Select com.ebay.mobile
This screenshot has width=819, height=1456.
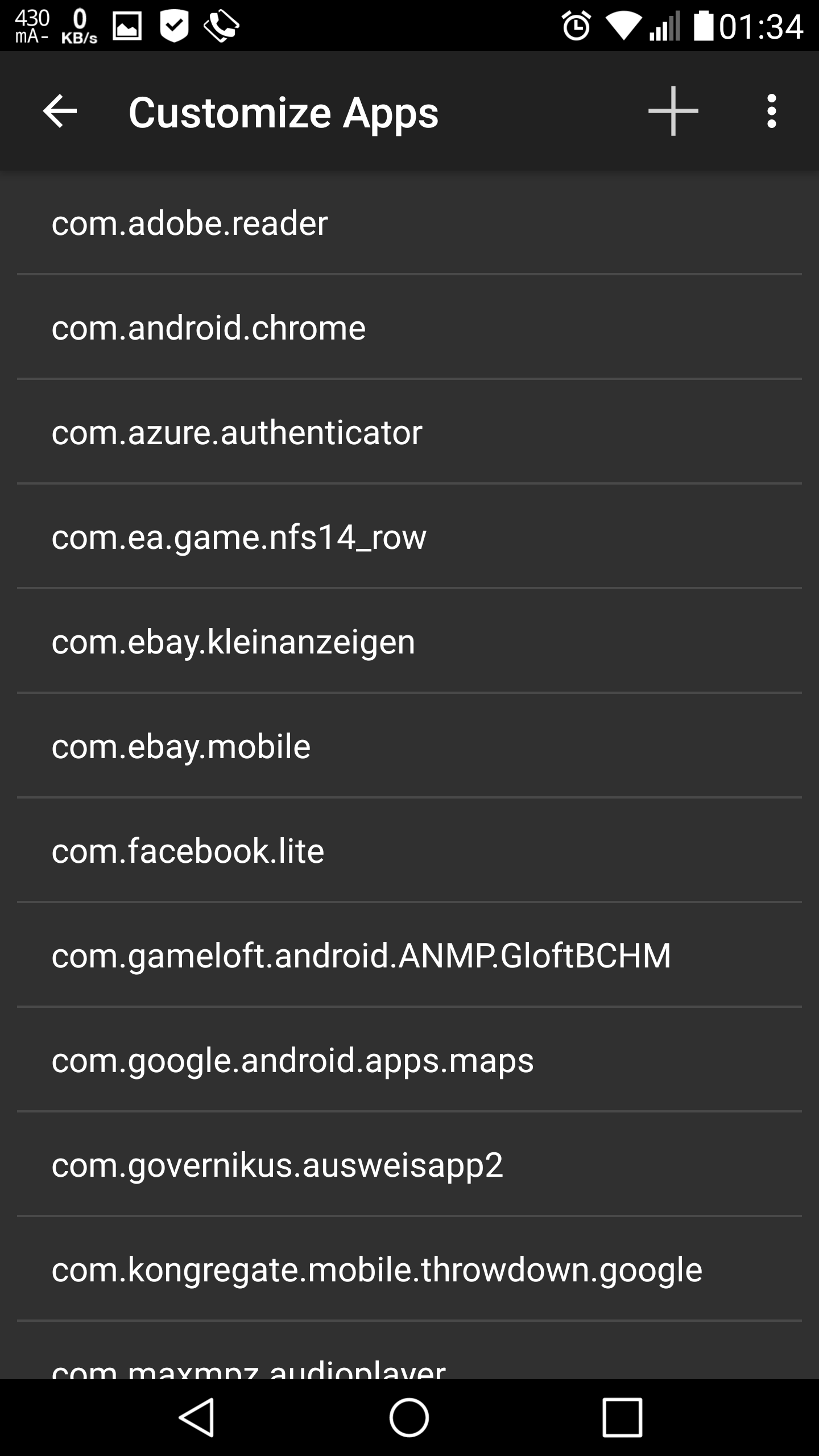click(409, 746)
